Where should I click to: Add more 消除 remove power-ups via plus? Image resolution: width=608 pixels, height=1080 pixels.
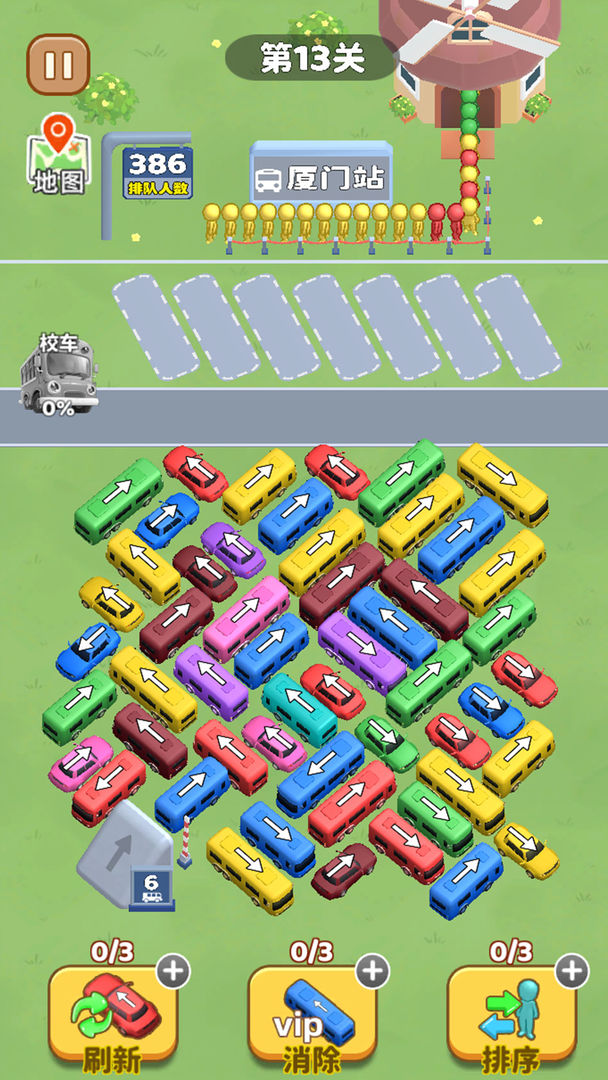point(372,970)
